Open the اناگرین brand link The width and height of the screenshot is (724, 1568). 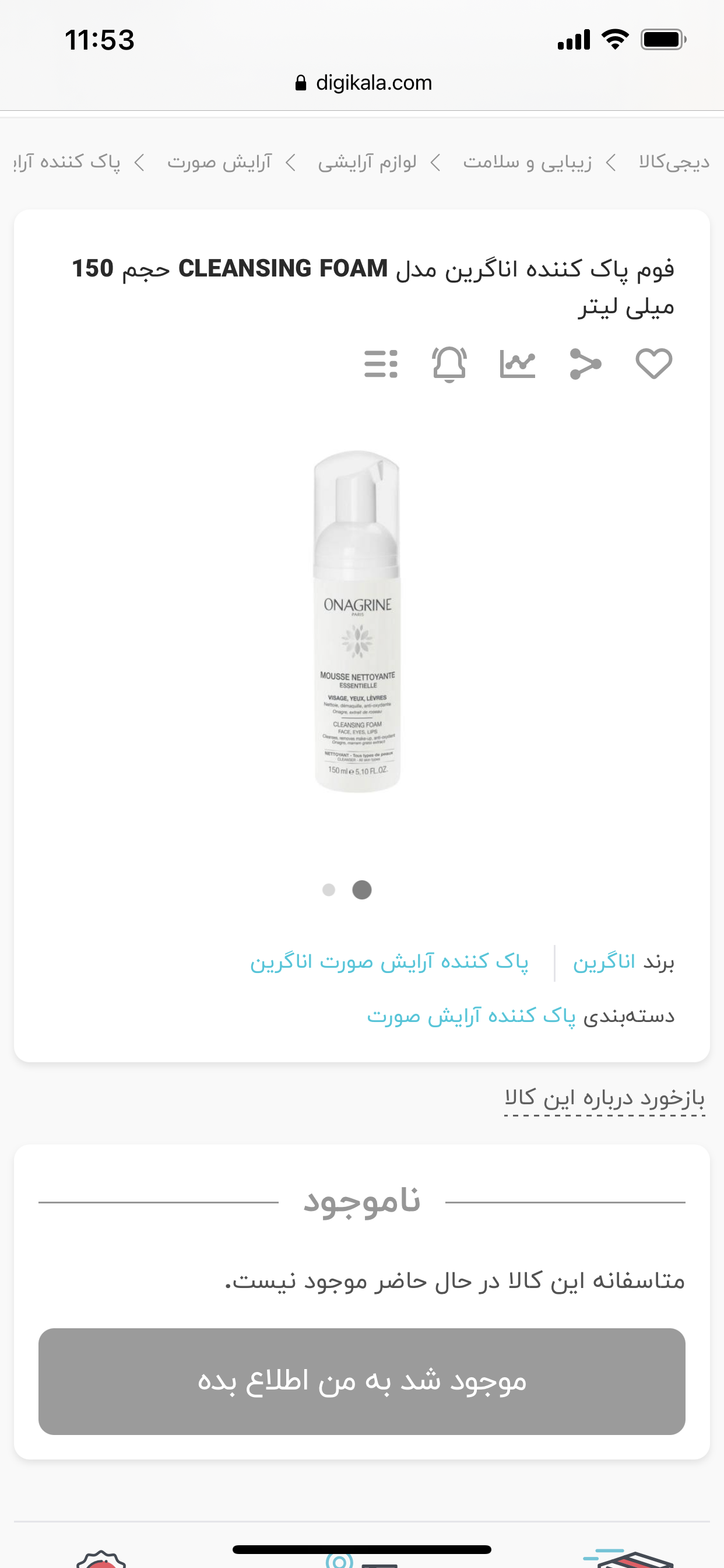[603, 962]
